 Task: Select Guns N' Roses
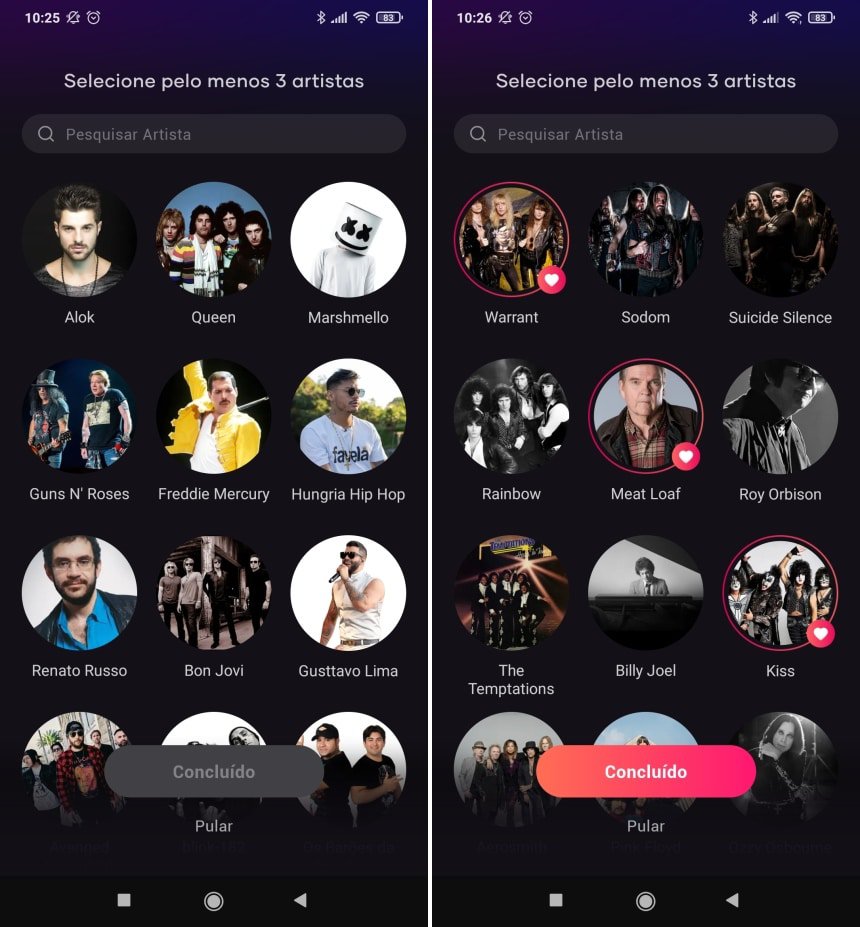coord(79,416)
